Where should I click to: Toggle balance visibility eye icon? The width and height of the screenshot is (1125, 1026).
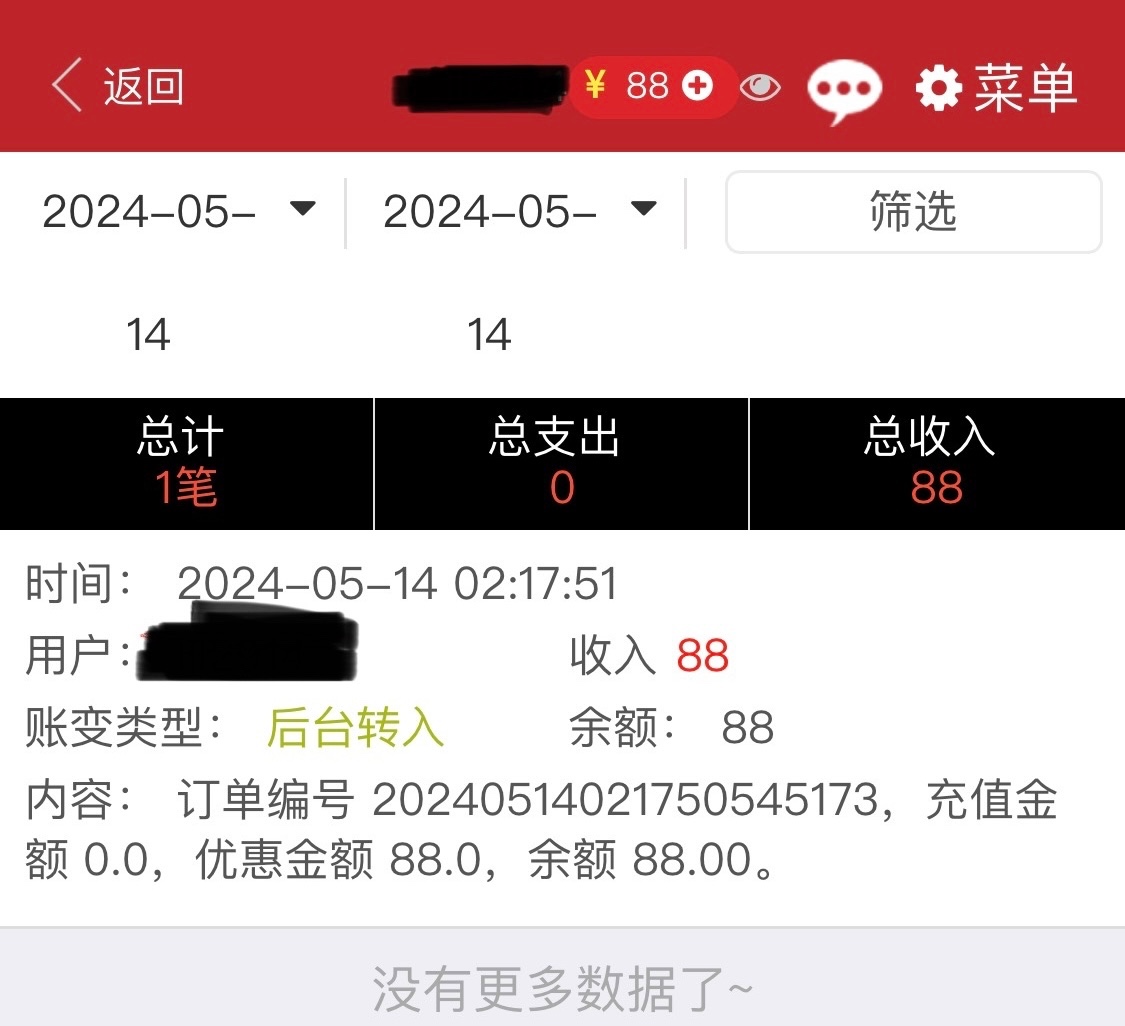tap(761, 88)
